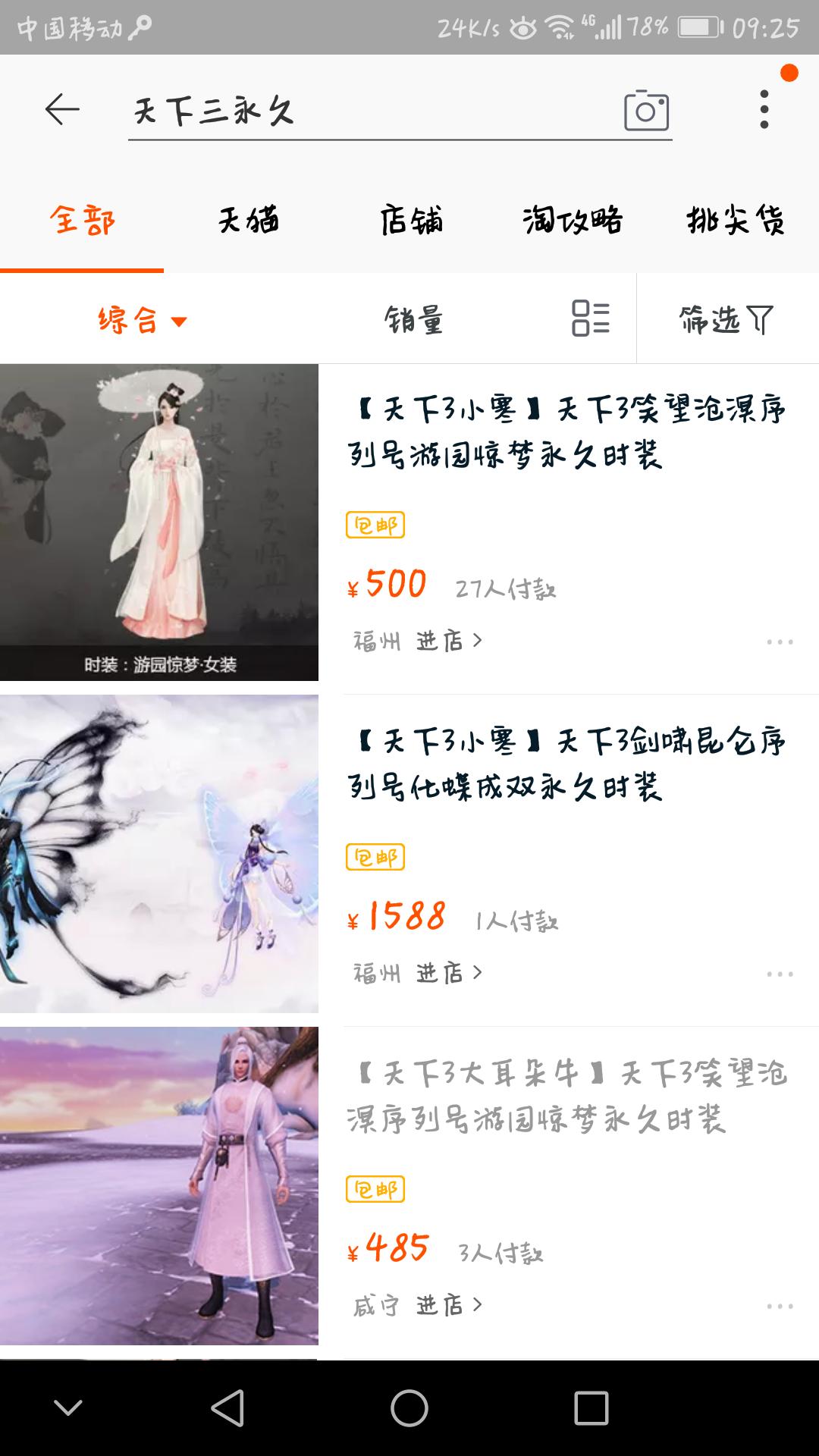This screenshot has height=1456, width=819.
Task: Tap the system home button
Action: 409,1408
